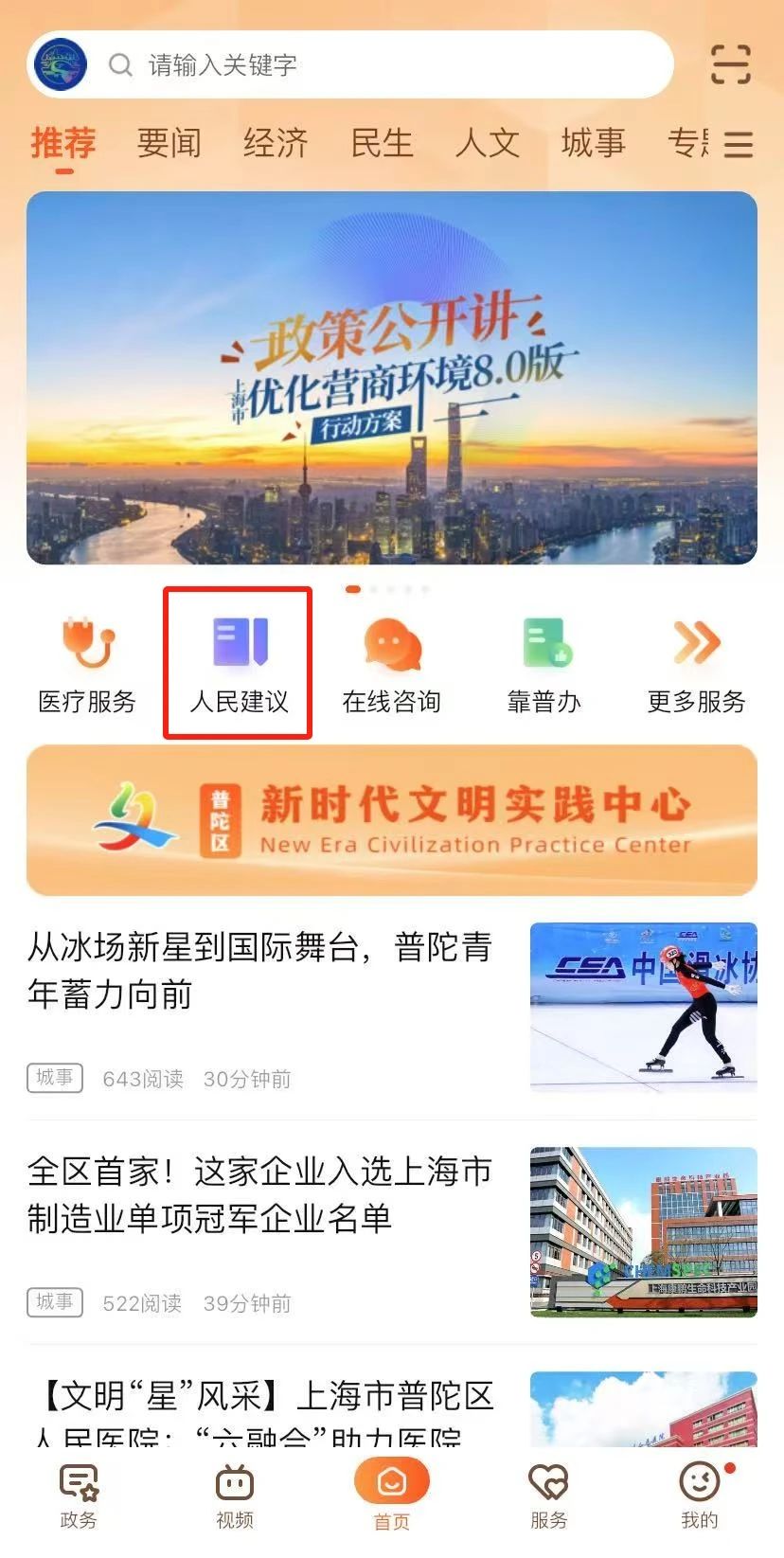Switch to the 政务 bottom tab
784x1558 pixels.
79,1495
